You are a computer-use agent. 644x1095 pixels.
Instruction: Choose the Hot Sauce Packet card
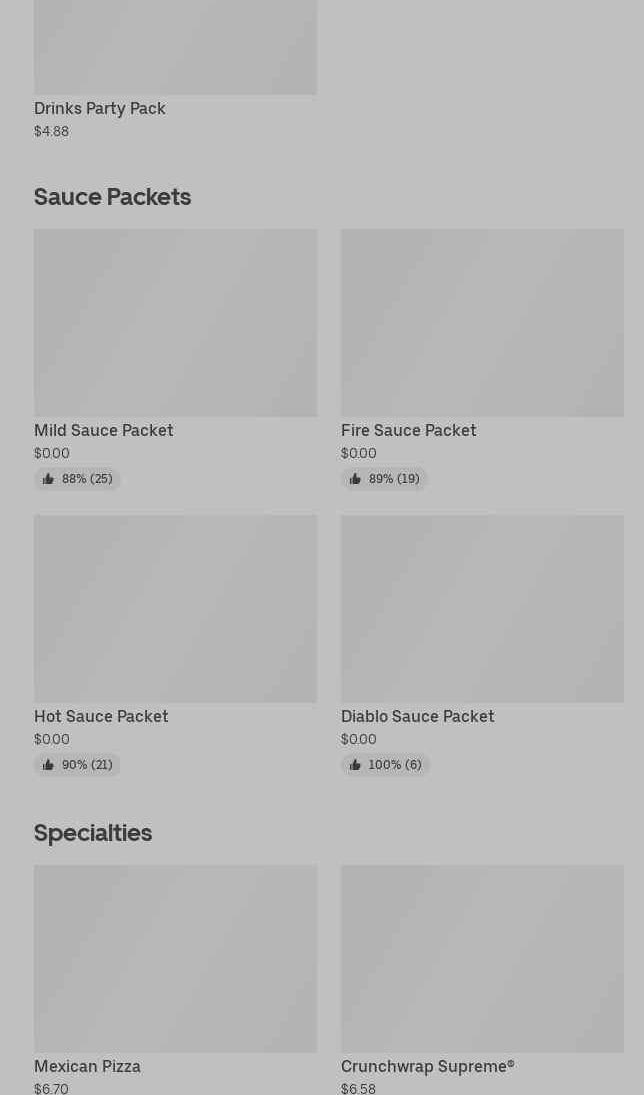click(x=175, y=645)
